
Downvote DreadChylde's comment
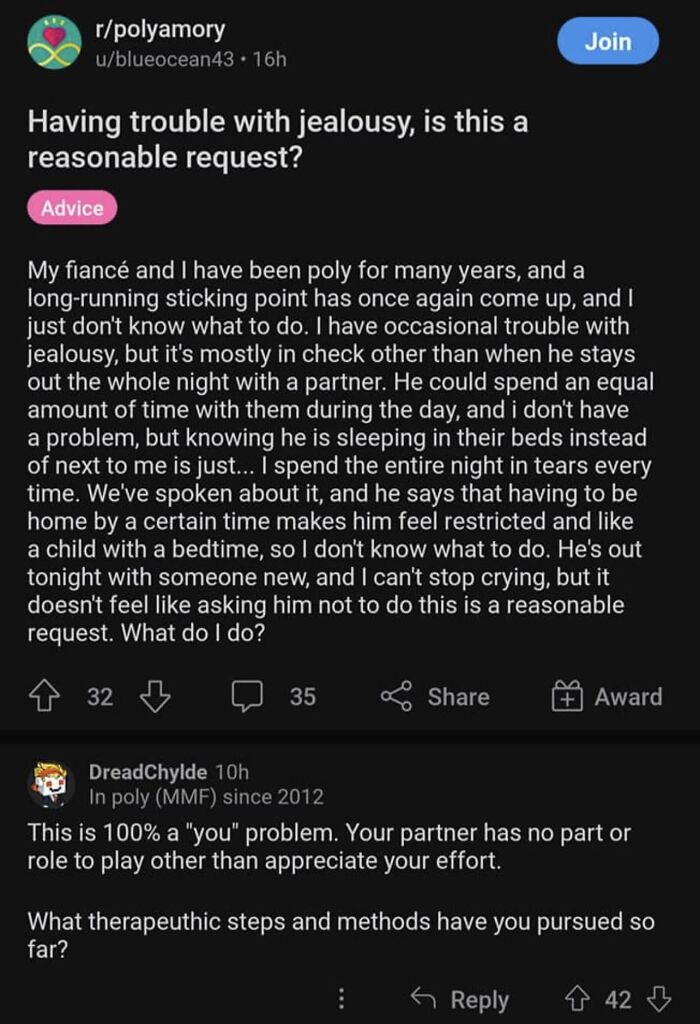(x=658, y=999)
